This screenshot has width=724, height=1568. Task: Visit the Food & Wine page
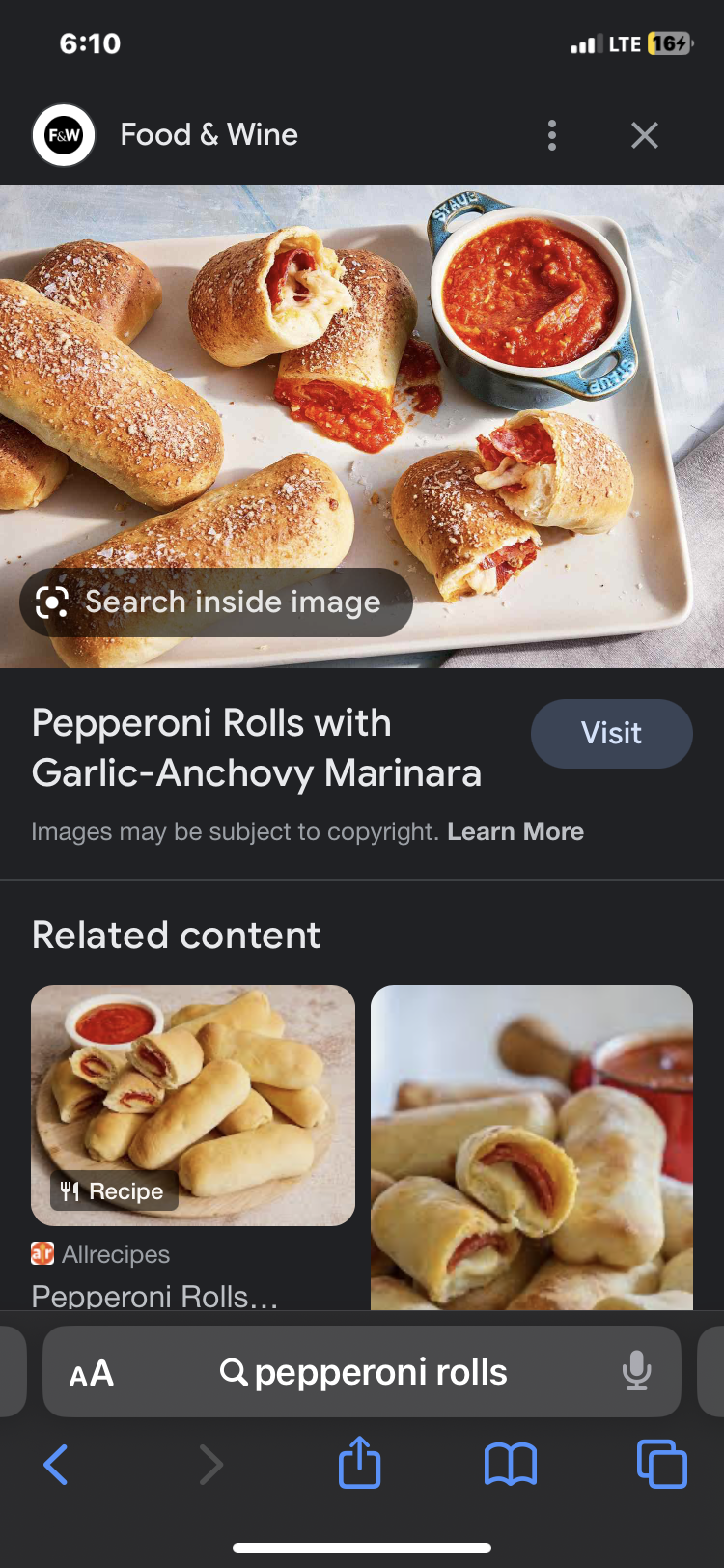[611, 734]
